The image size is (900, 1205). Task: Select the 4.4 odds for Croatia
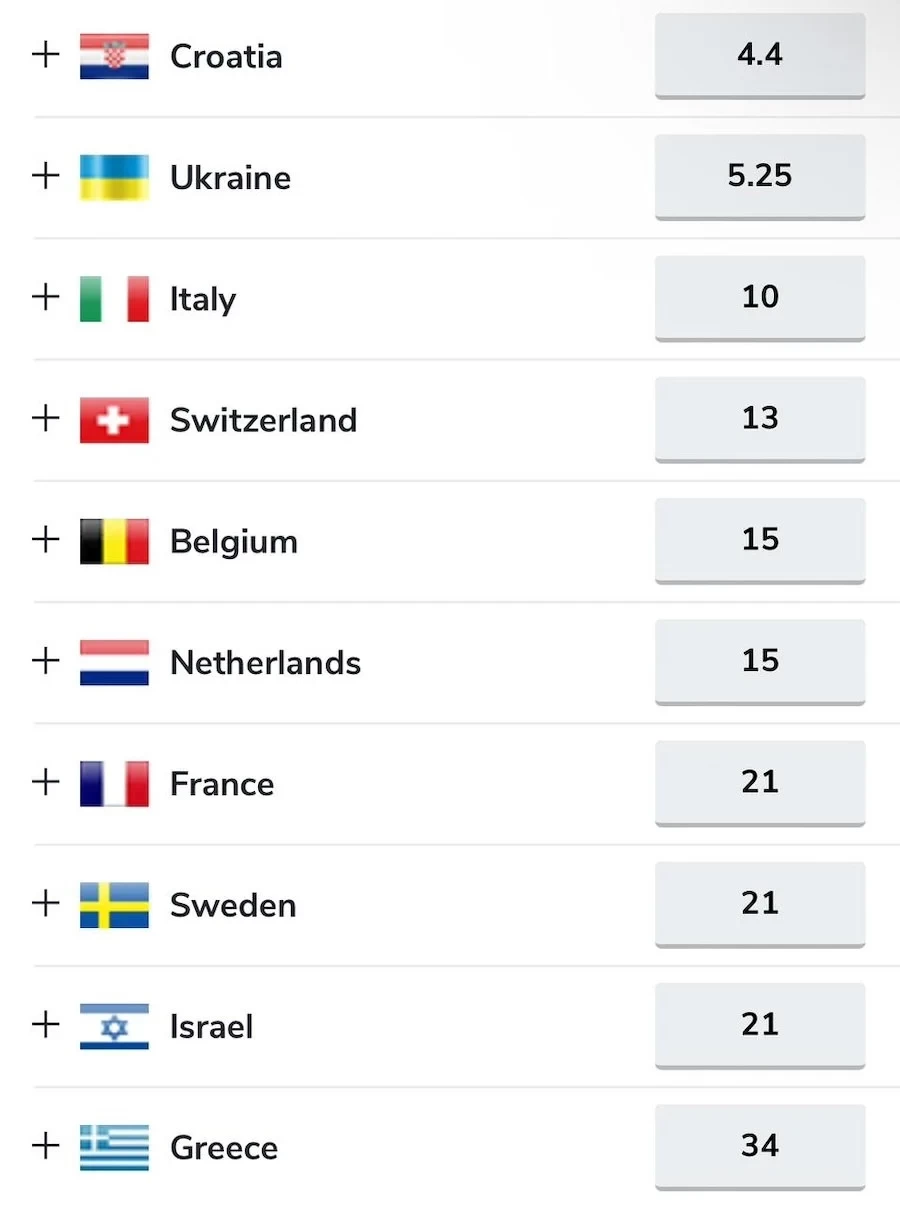[x=760, y=55]
